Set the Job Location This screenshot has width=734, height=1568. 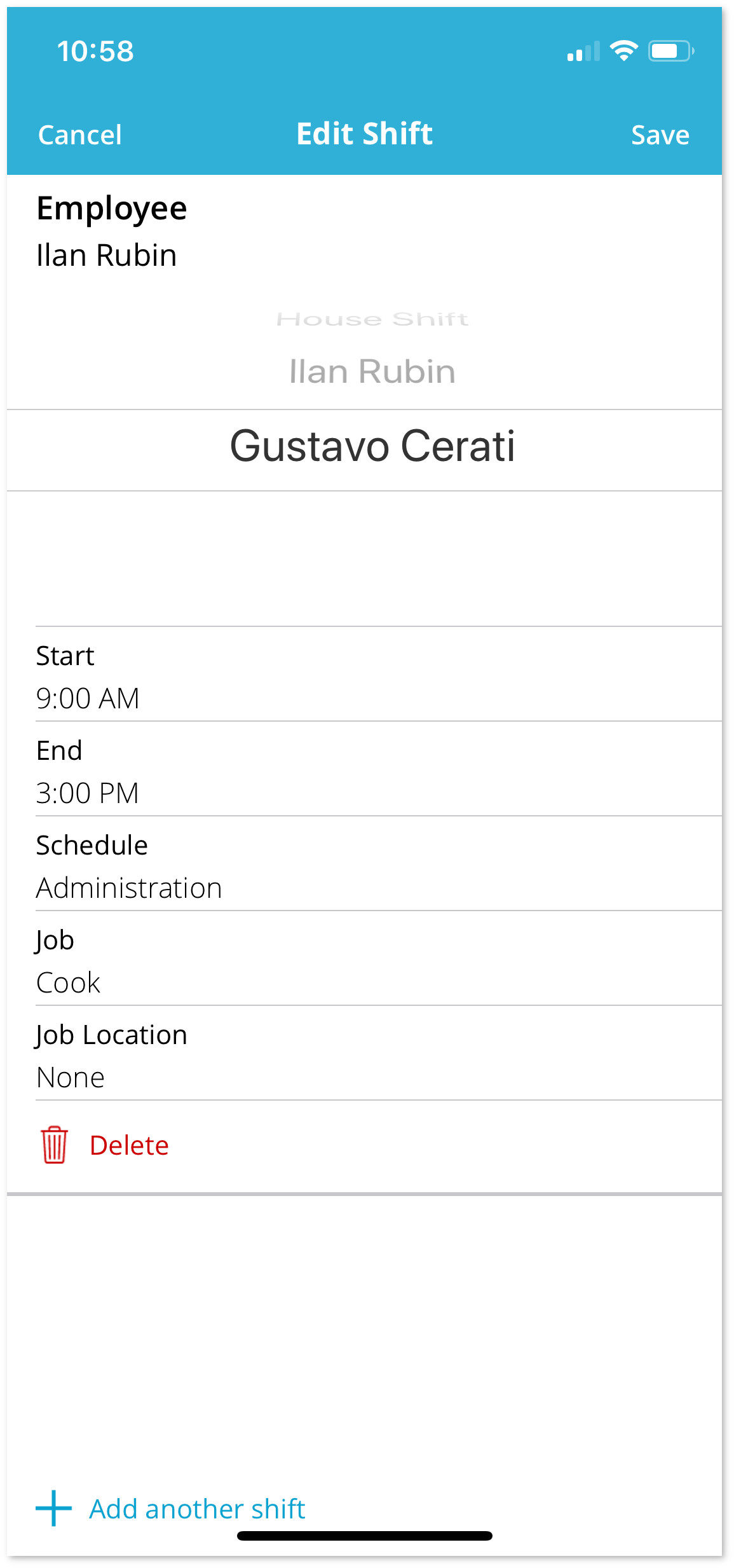click(378, 1054)
